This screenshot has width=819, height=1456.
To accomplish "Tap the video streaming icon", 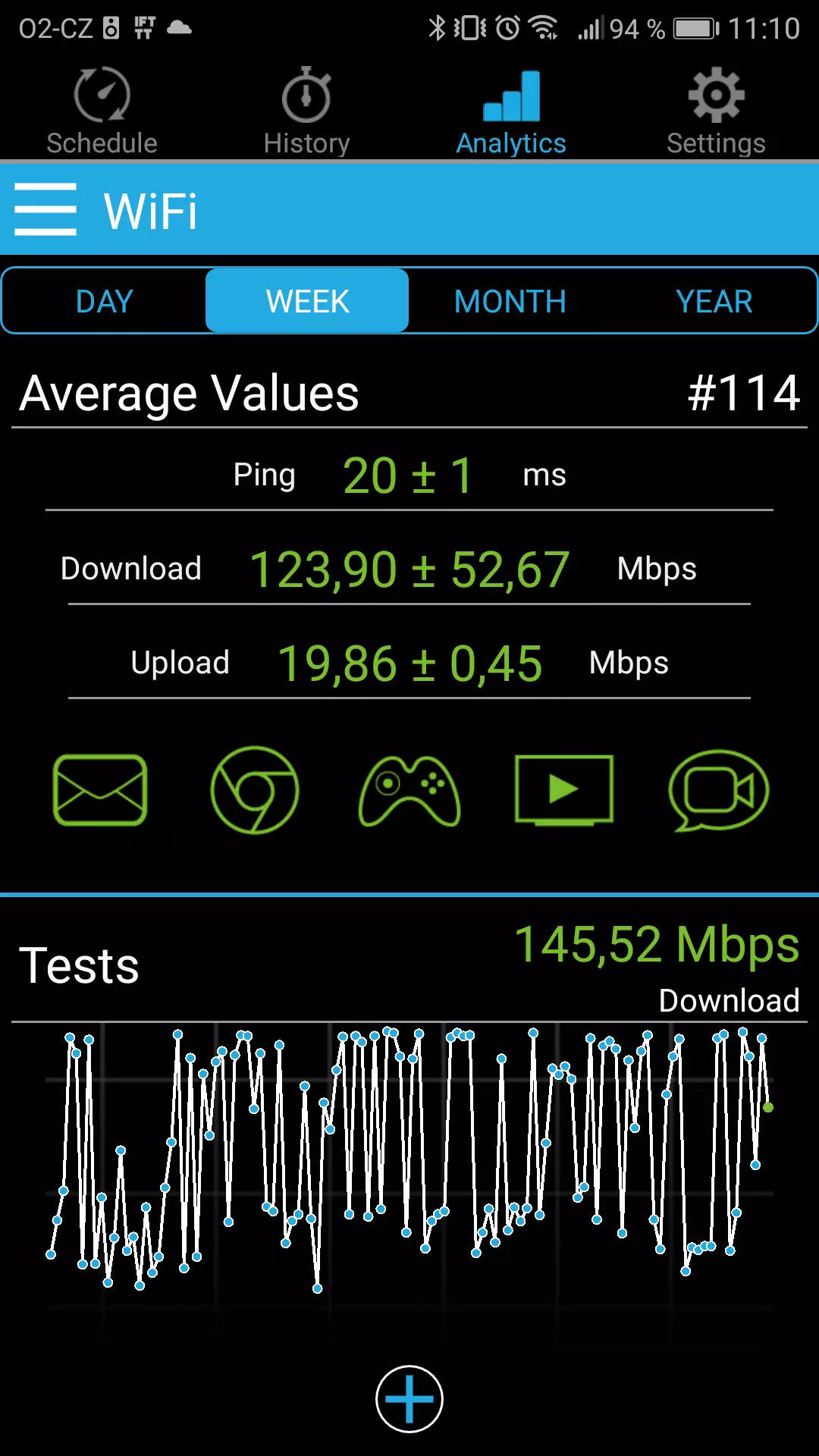I will [x=564, y=790].
